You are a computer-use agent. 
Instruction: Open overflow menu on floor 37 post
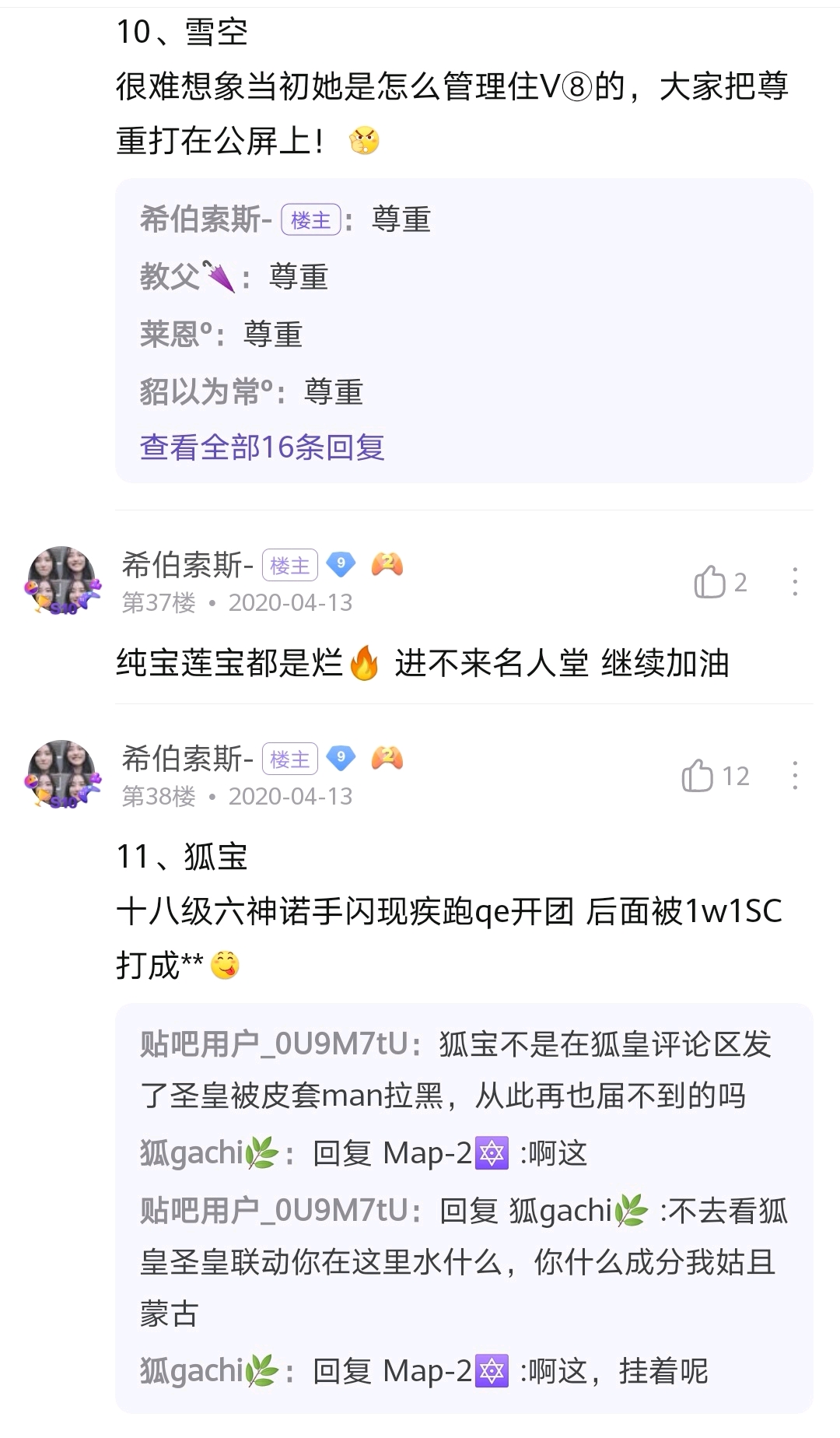click(x=794, y=582)
